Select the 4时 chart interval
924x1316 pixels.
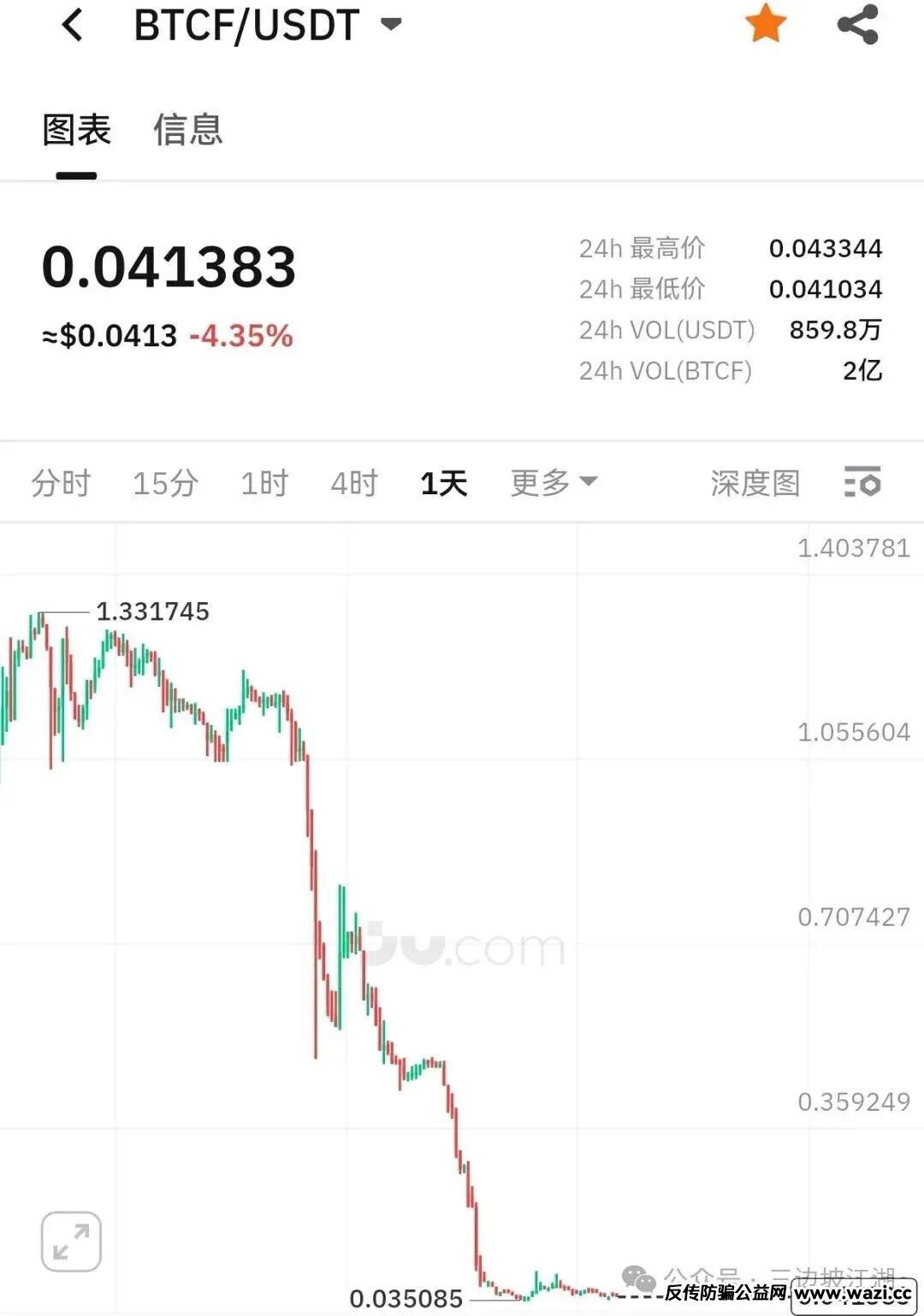tap(354, 483)
